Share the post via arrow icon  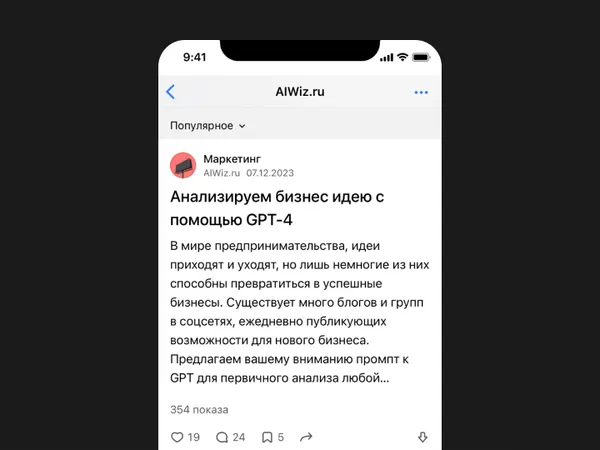[x=307, y=437]
